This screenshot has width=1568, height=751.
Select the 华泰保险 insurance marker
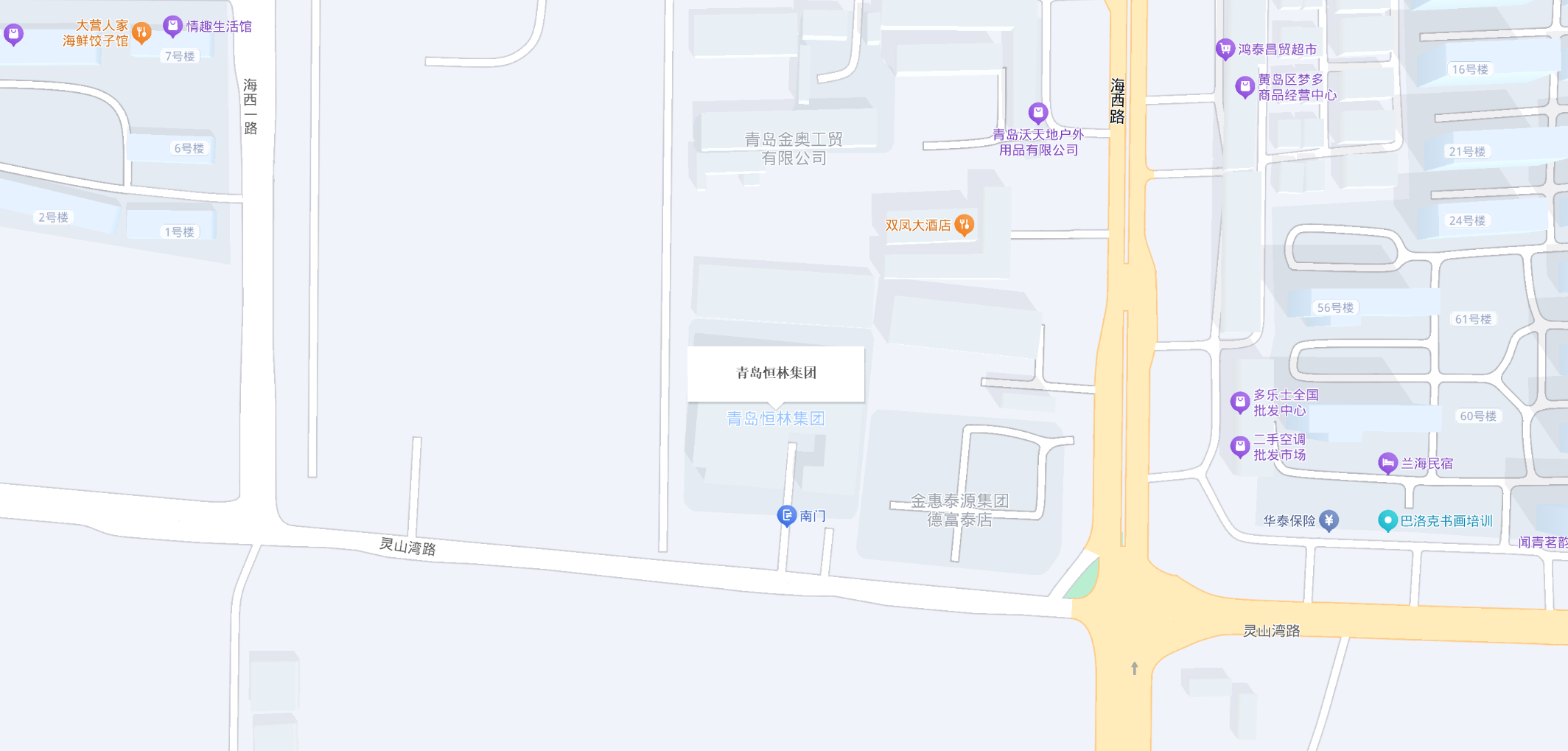pos(1329,520)
